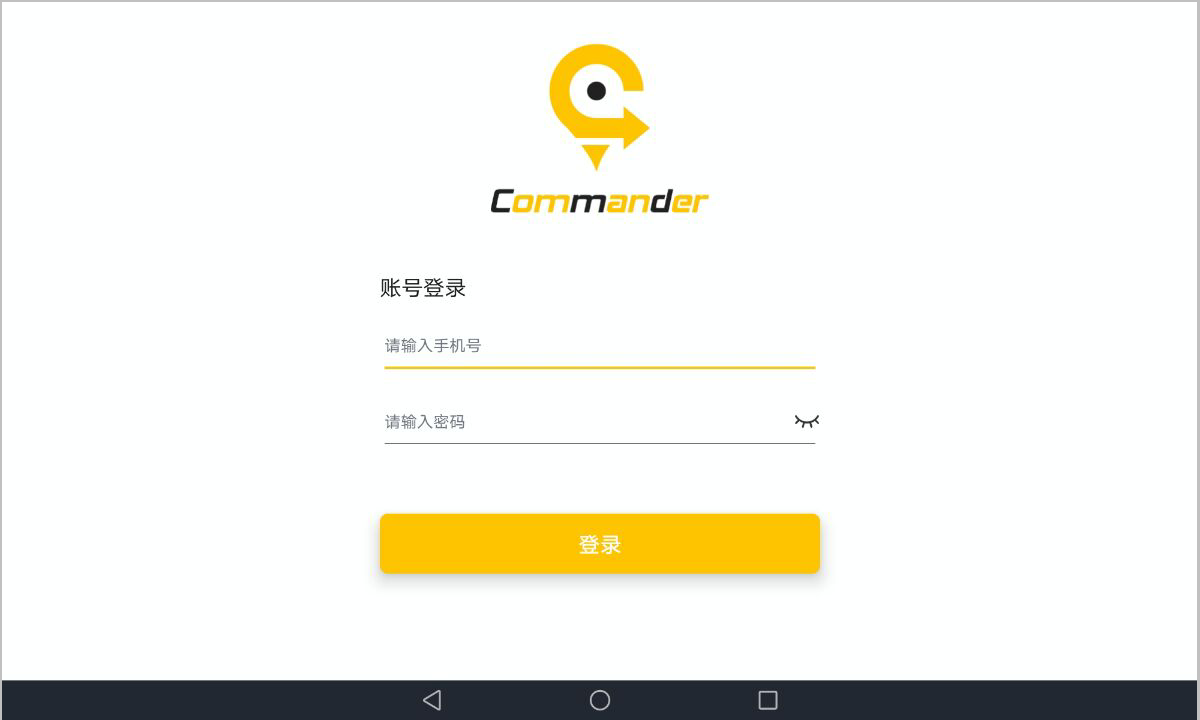Open recent apps from navigation bar
This screenshot has height=720, width=1200.
point(767,700)
